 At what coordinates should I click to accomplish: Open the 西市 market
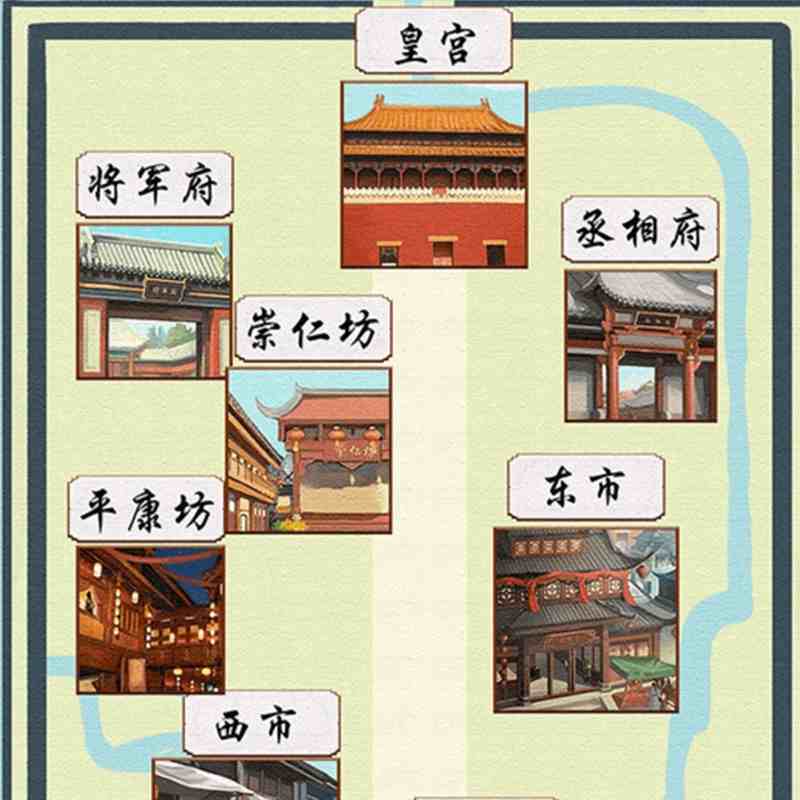pyautogui.click(x=246, y=778)
